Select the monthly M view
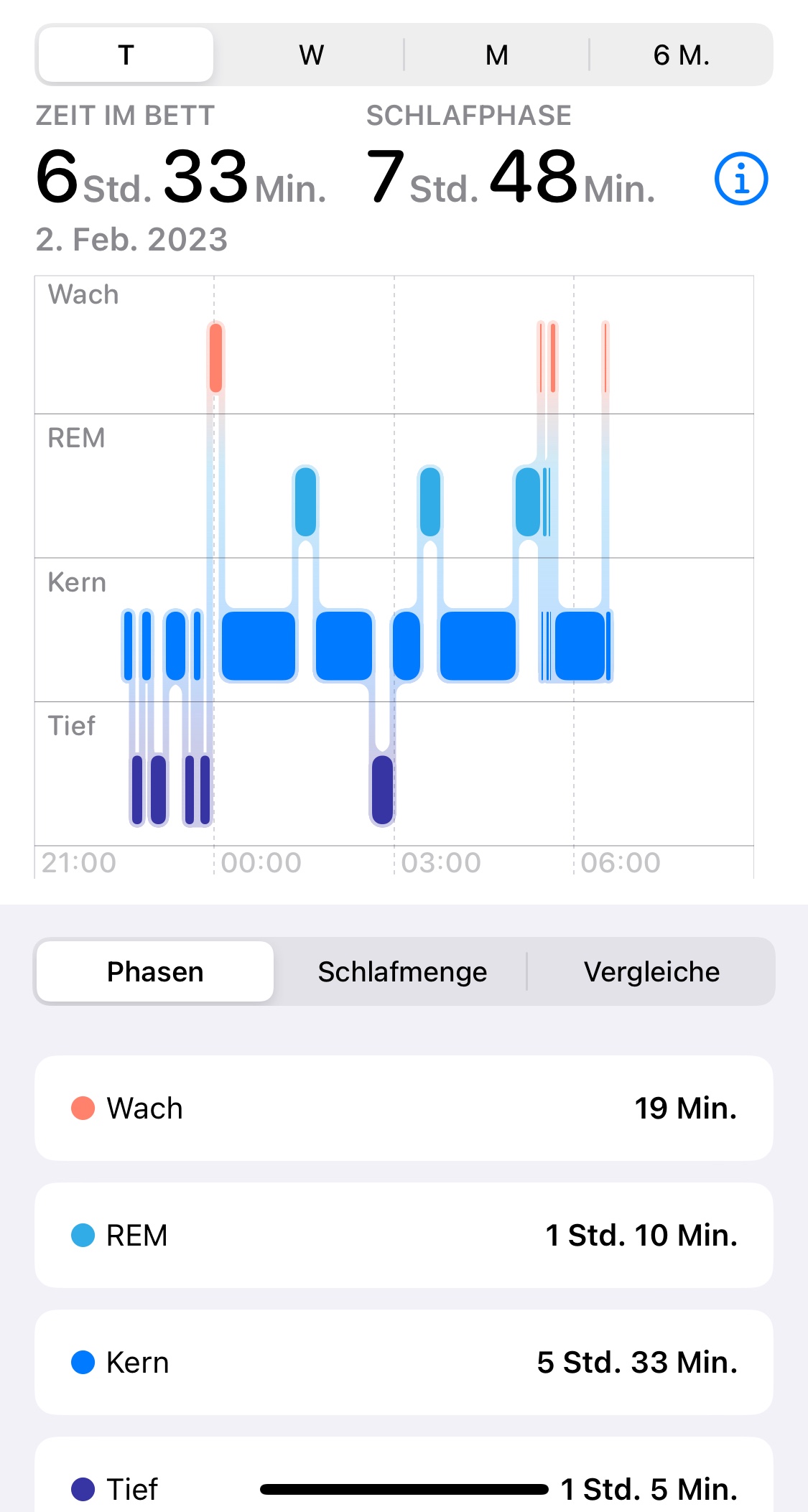The image size is (808, 1512). pyautogui.click(x=496, y=55)
